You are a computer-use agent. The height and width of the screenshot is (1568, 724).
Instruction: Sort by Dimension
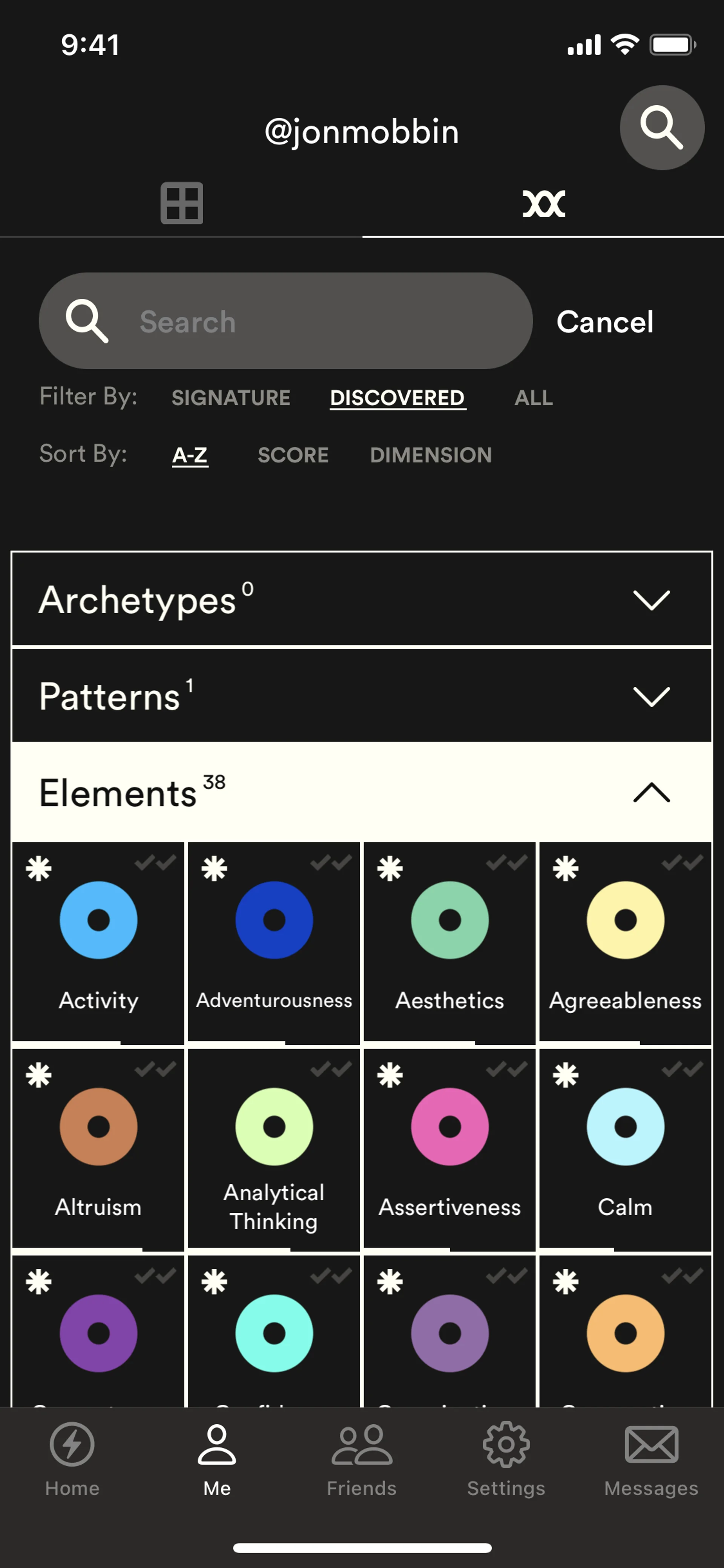point(431,455)
